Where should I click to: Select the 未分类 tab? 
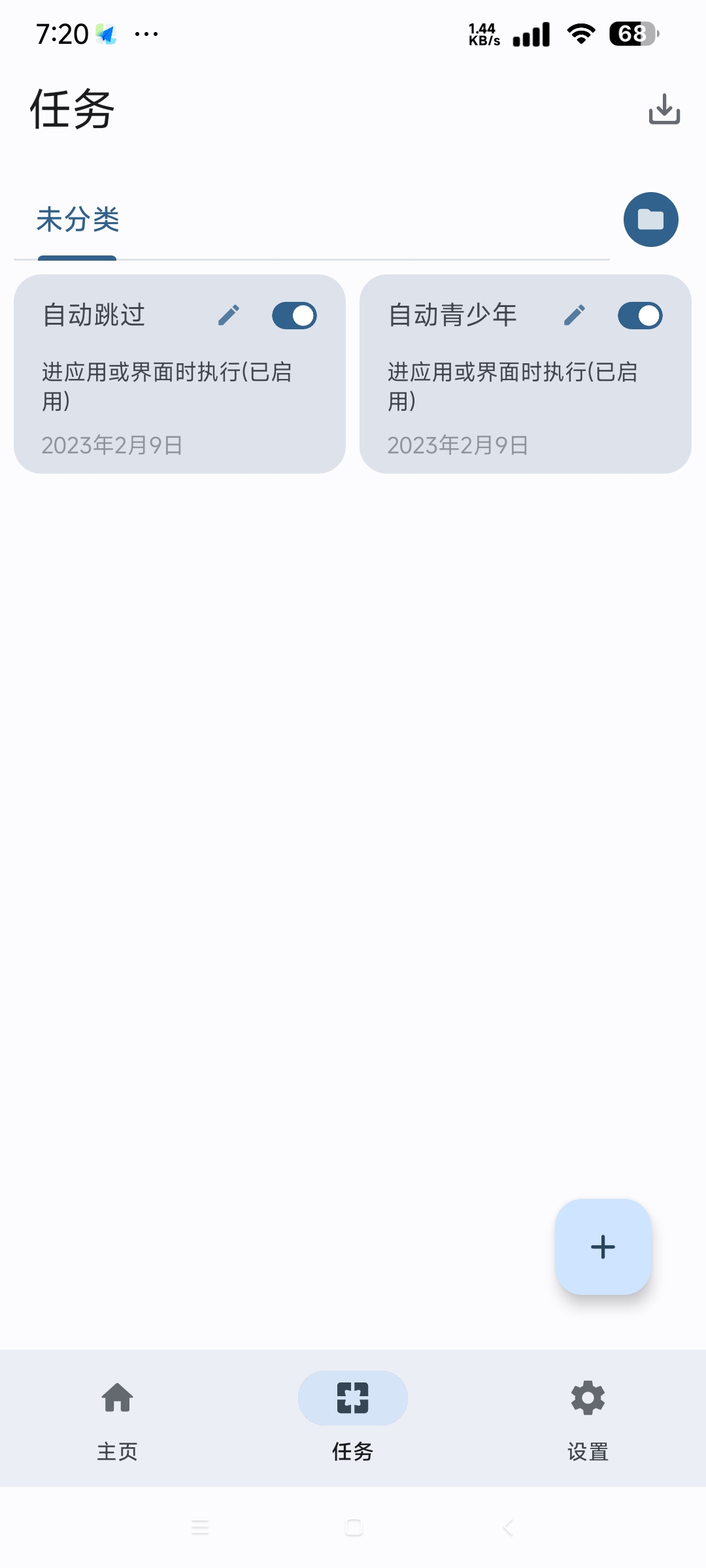point(78,220)
